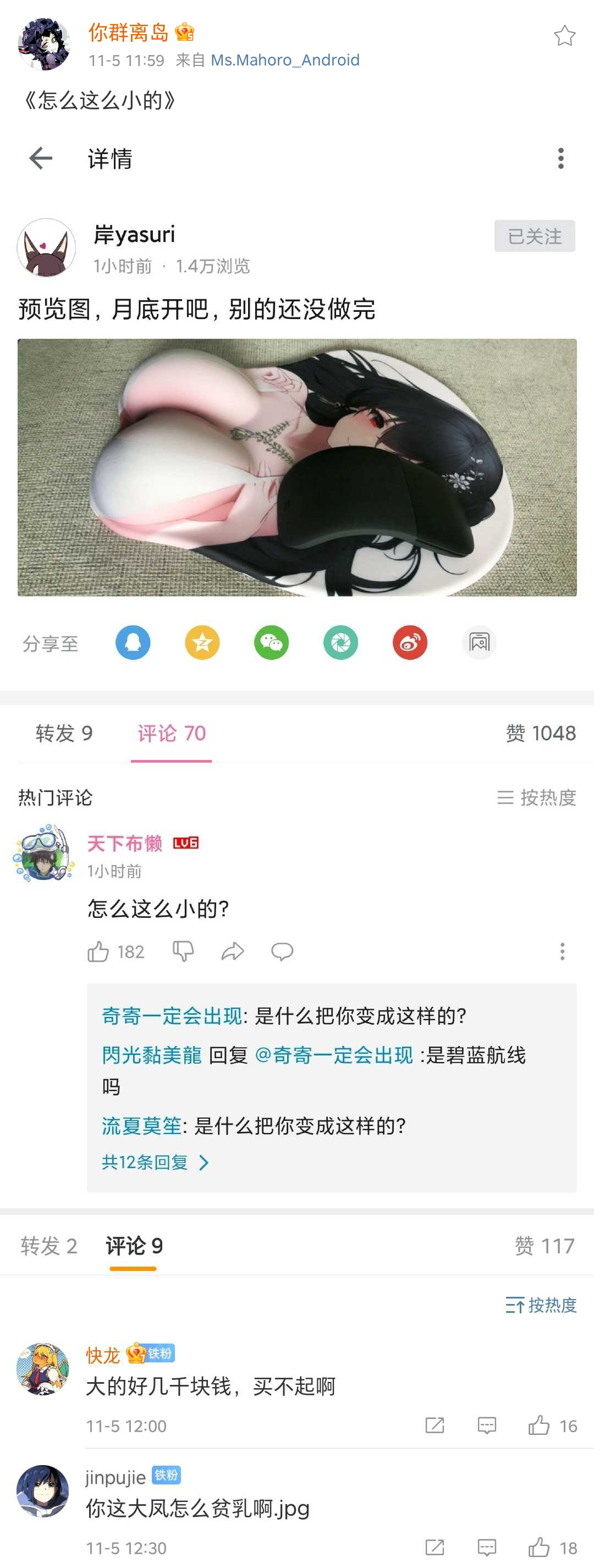The width and height of the screenshot is (594, 1568).
Task: Open the Ms.Mahoro_Android source link
Action: pos(285,60)
